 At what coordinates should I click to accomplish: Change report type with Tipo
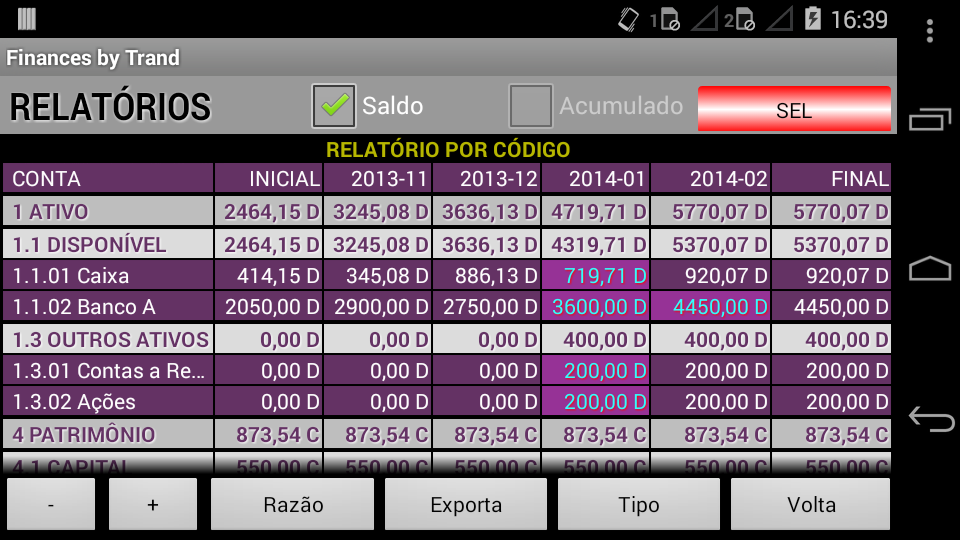pyautogui.click(x=639, y=504)
